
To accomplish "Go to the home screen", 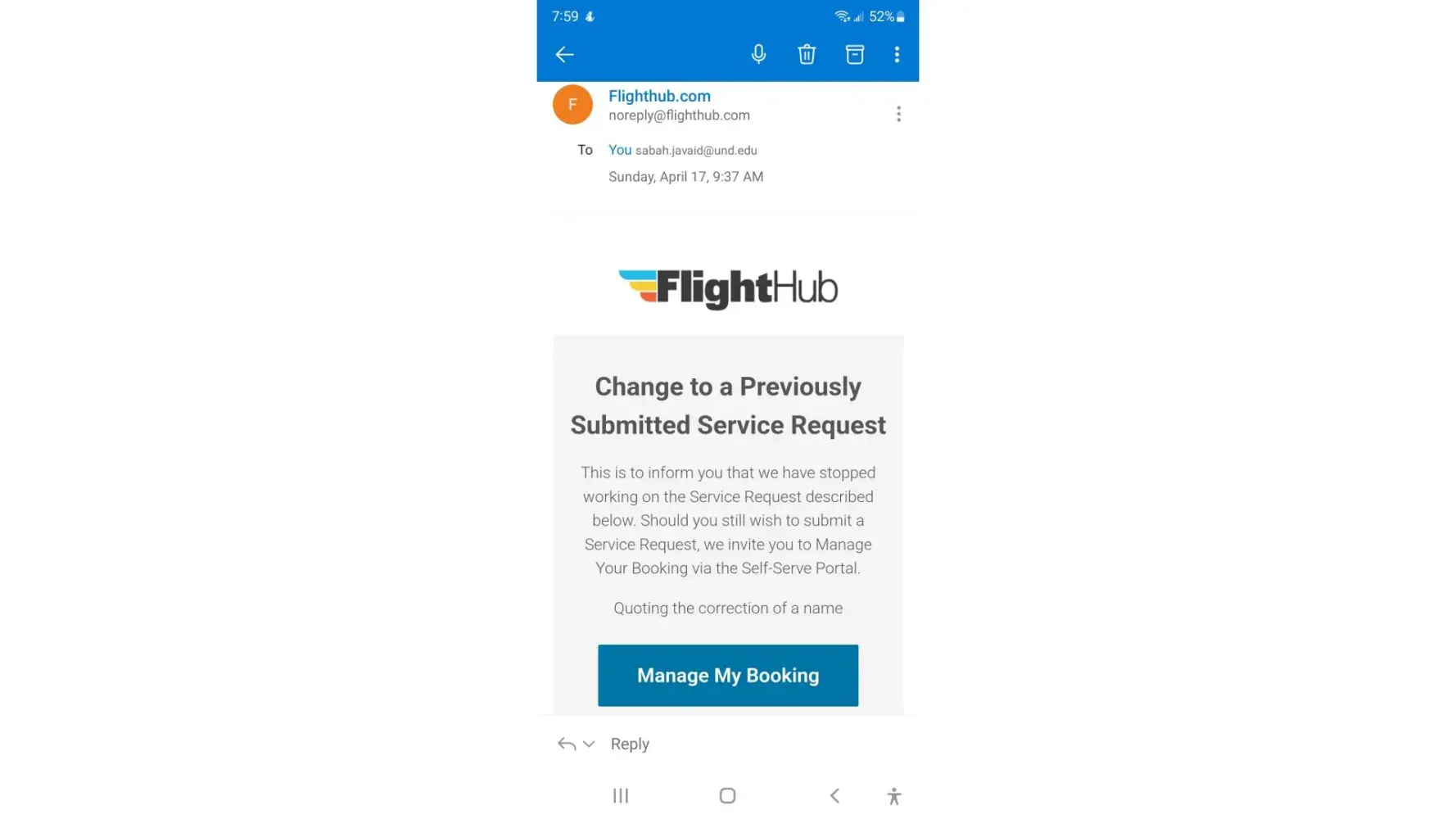I will [727, 795].
